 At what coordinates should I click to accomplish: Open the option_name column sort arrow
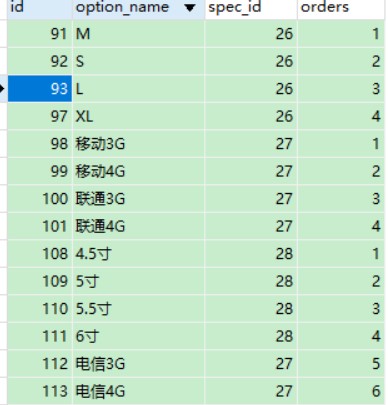pyautogui.click(x=190, y=8)
